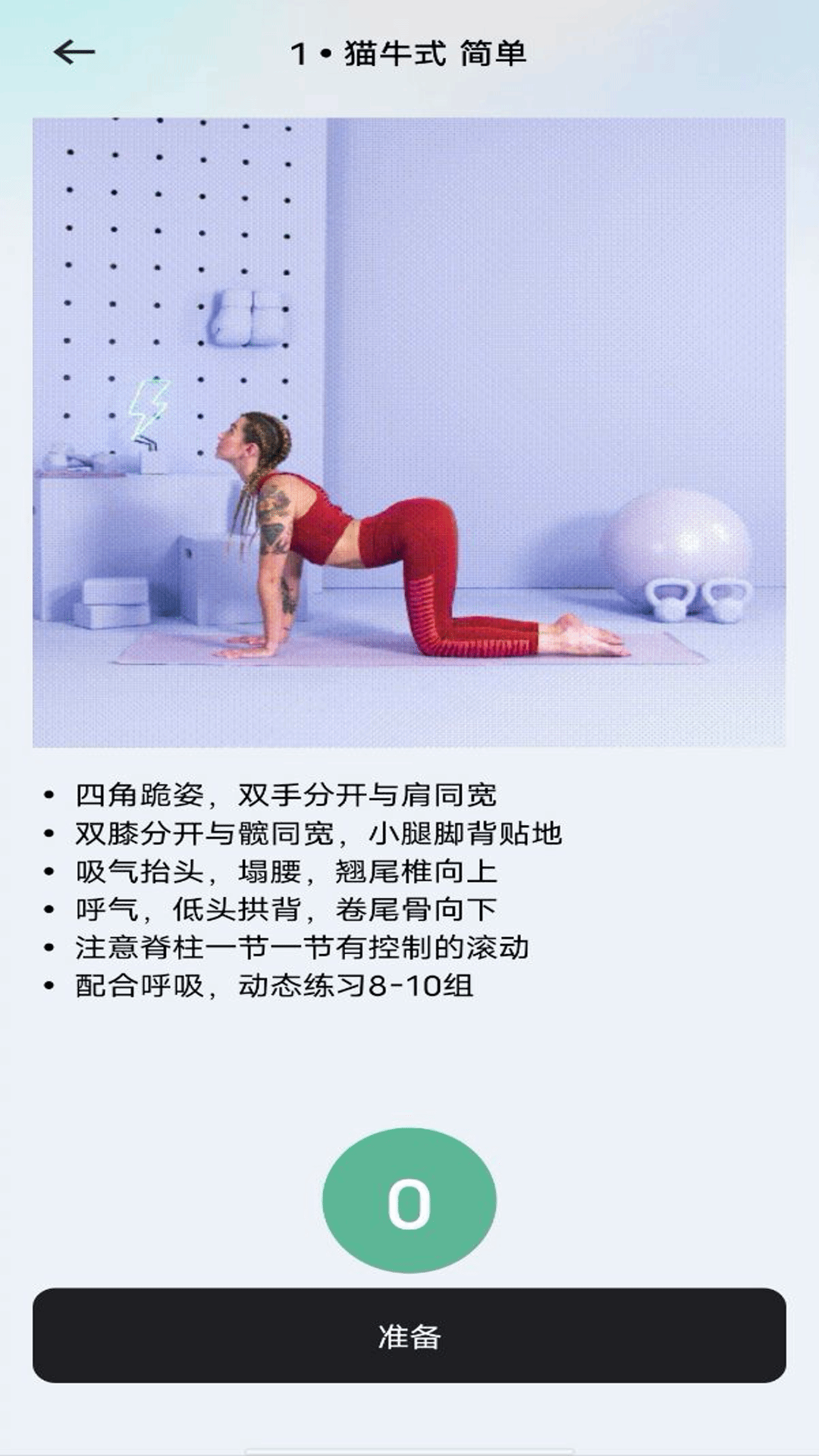Tap the exercise demonstration image
819x1456 pixels.
(409, 432)
